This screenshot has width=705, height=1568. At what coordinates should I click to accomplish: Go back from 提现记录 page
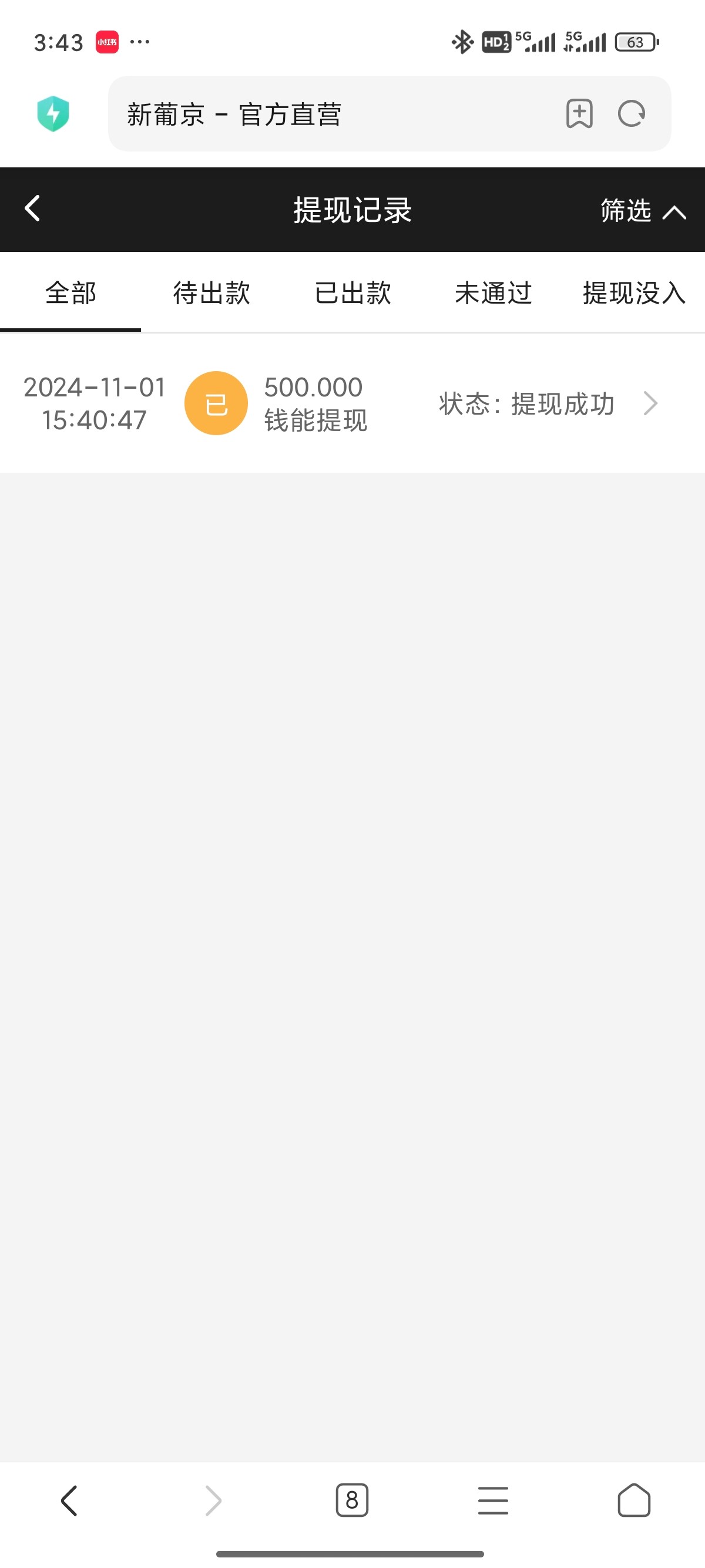coord(33,209)
